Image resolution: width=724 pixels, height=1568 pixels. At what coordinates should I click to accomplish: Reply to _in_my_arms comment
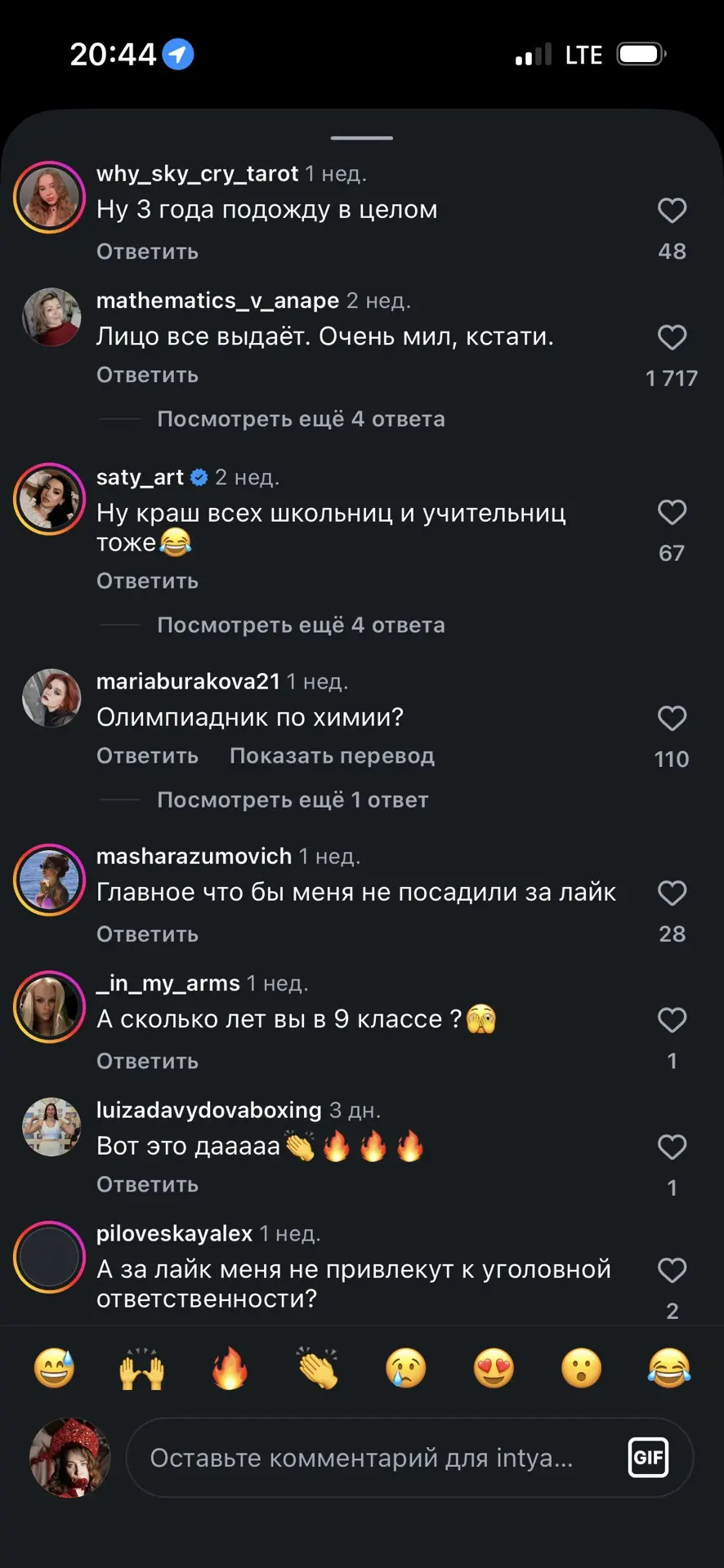[x=147, y=1061]
